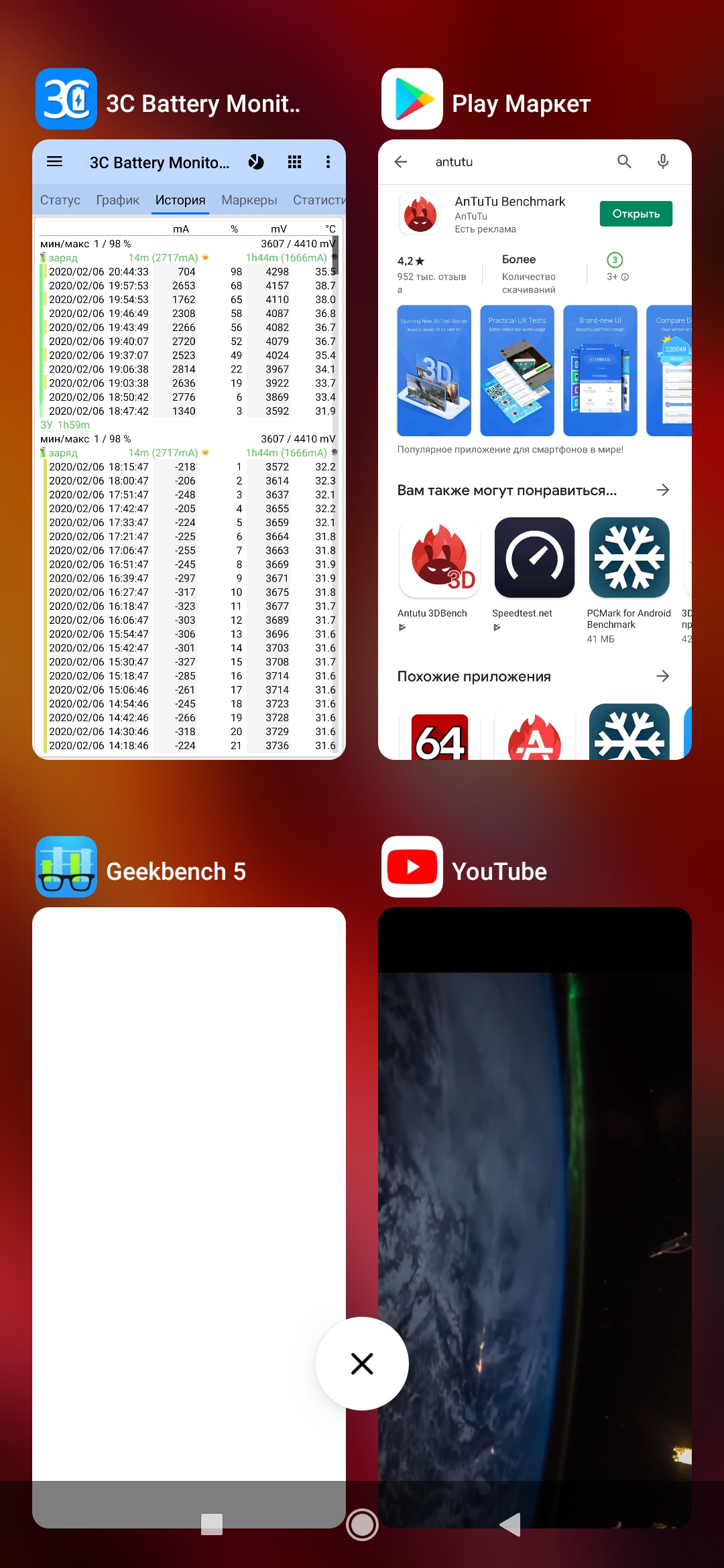The image size is (724, 1568).
Task: Tap the system back button
Action: [511, 1524]
